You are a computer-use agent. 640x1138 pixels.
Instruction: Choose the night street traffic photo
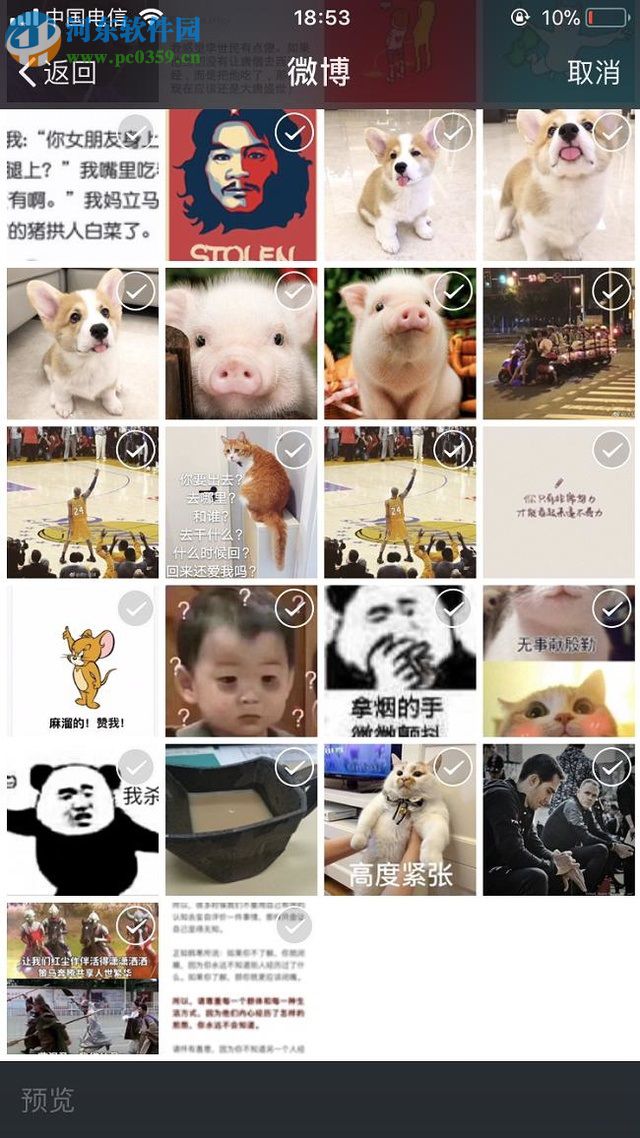(x=612, y=291)
